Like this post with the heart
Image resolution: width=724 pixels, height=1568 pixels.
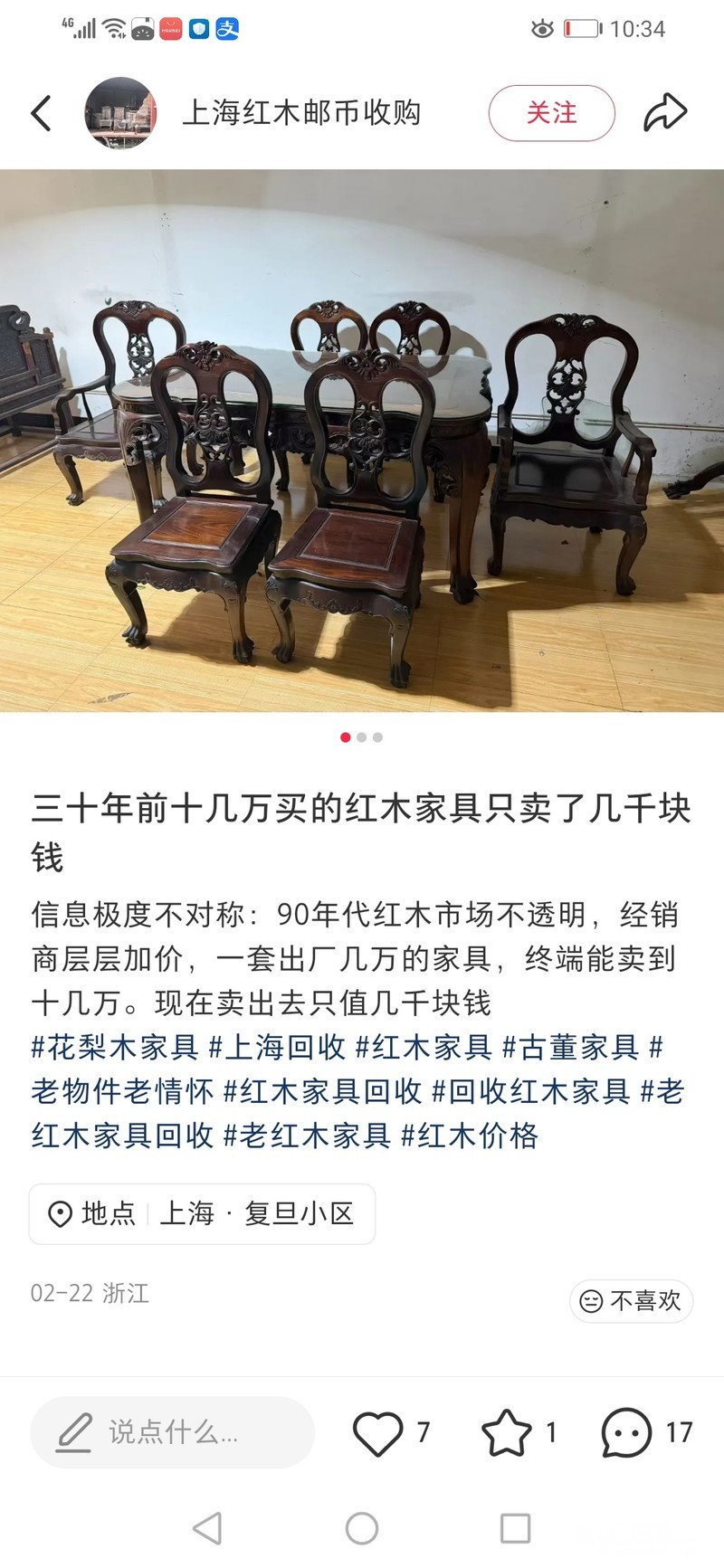pos(377,1432)
